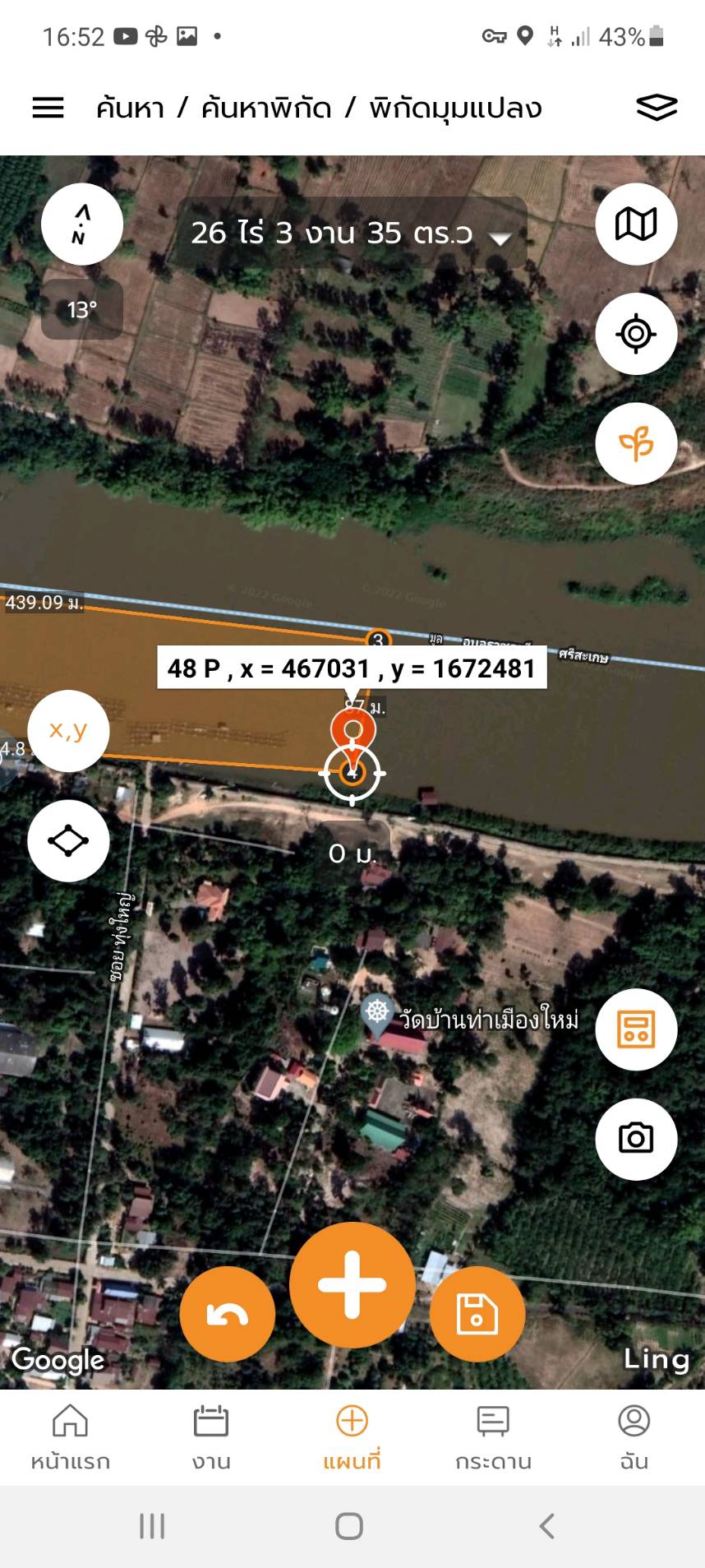Open the camera button
The height and width of the screenshot is (1568, 705).
pos(636,1139)
